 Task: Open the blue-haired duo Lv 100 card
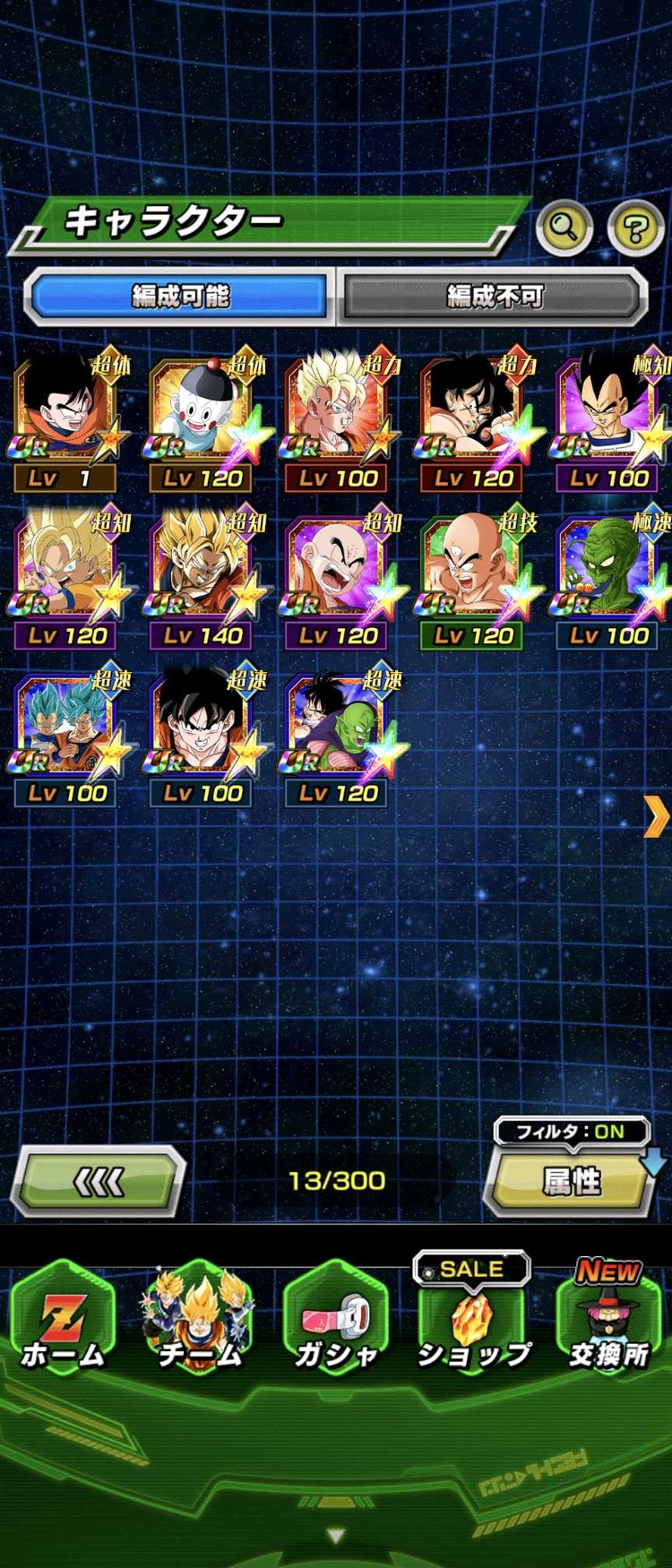tap(66, 735)
